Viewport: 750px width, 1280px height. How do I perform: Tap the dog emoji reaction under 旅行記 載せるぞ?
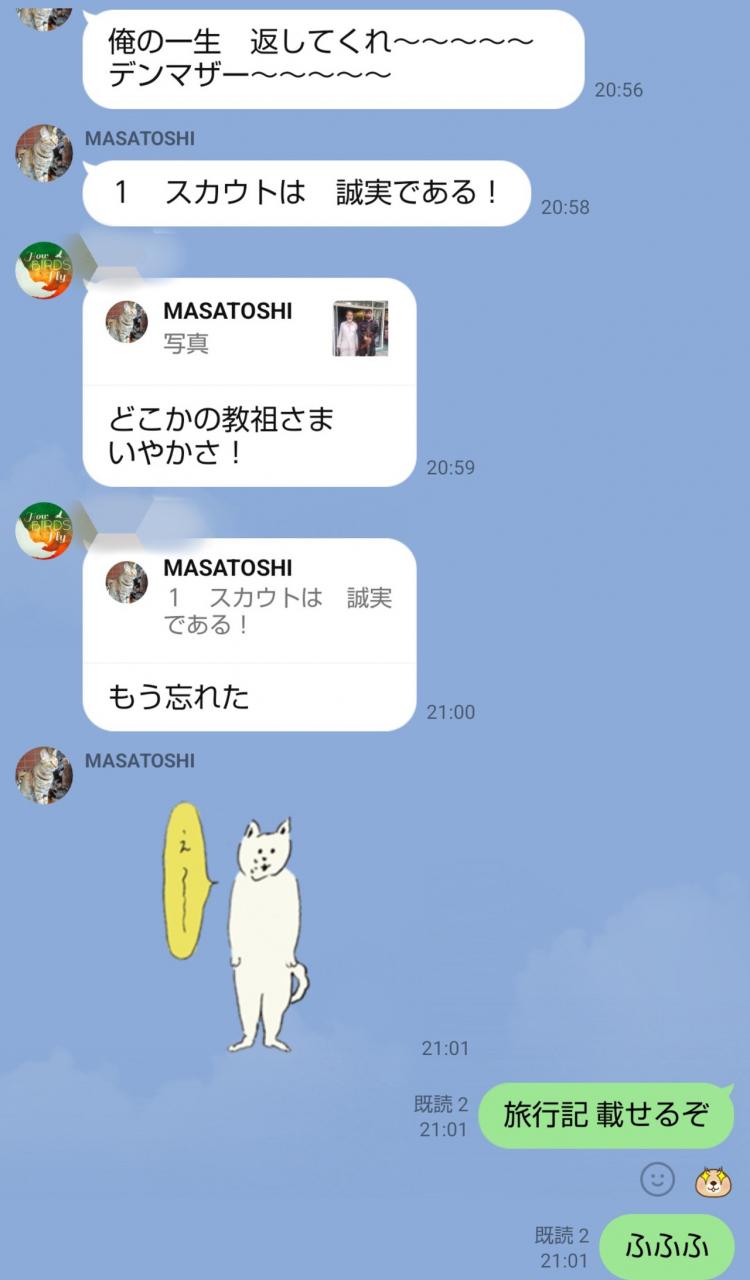[713, 1181]
